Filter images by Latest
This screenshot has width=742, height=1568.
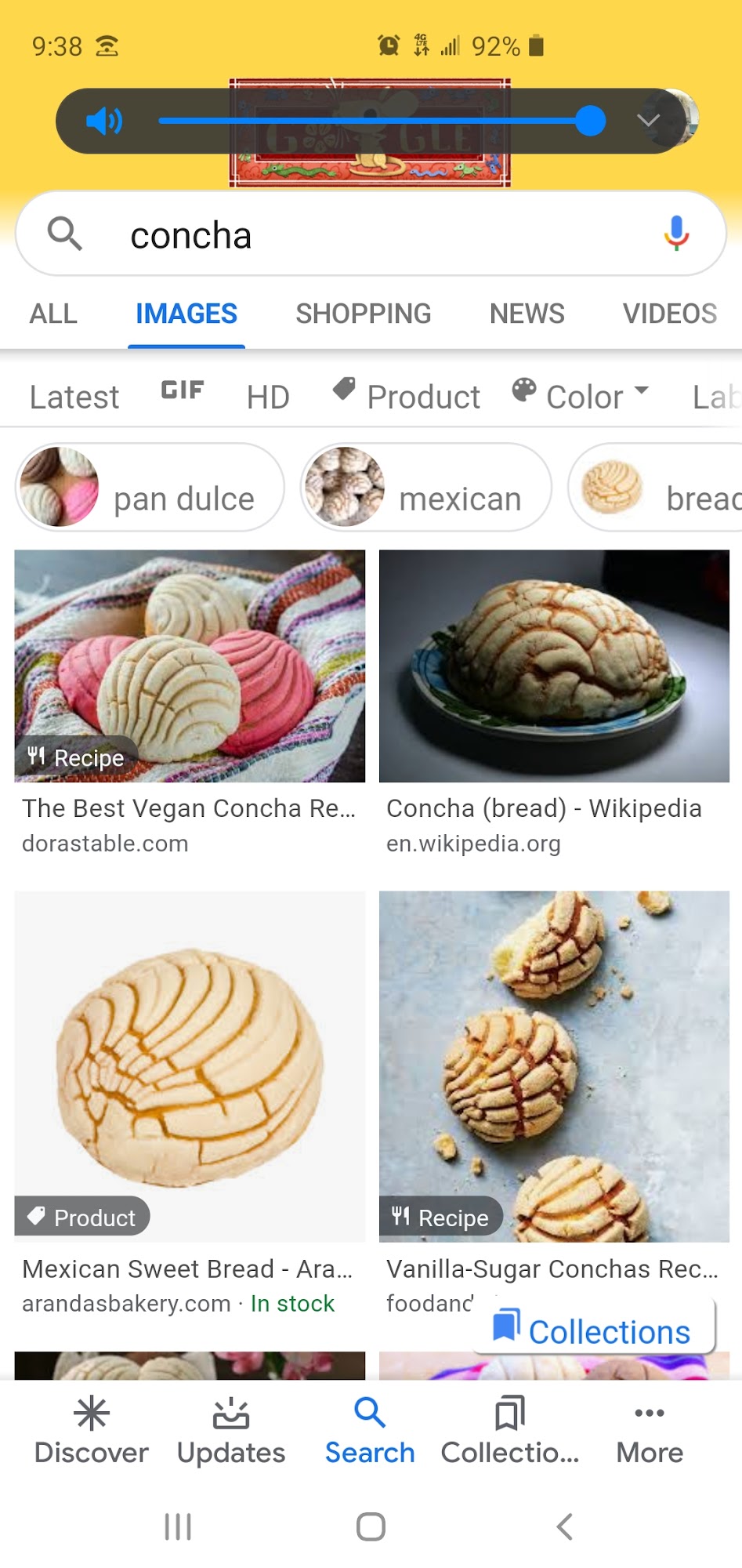tap(74, 397)
